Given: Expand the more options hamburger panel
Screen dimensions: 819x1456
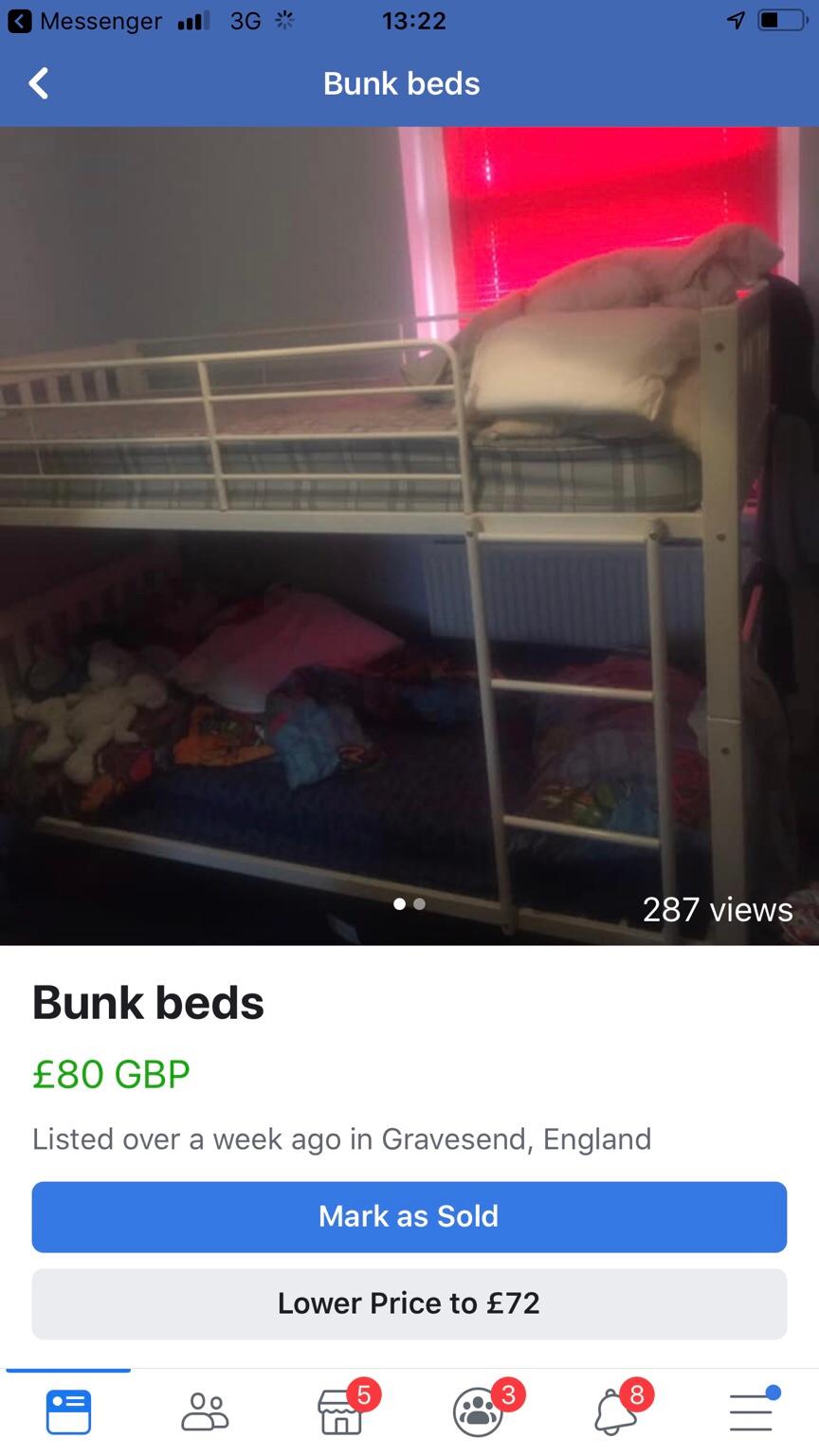Looking at the screenshot, I should 750,1412.
